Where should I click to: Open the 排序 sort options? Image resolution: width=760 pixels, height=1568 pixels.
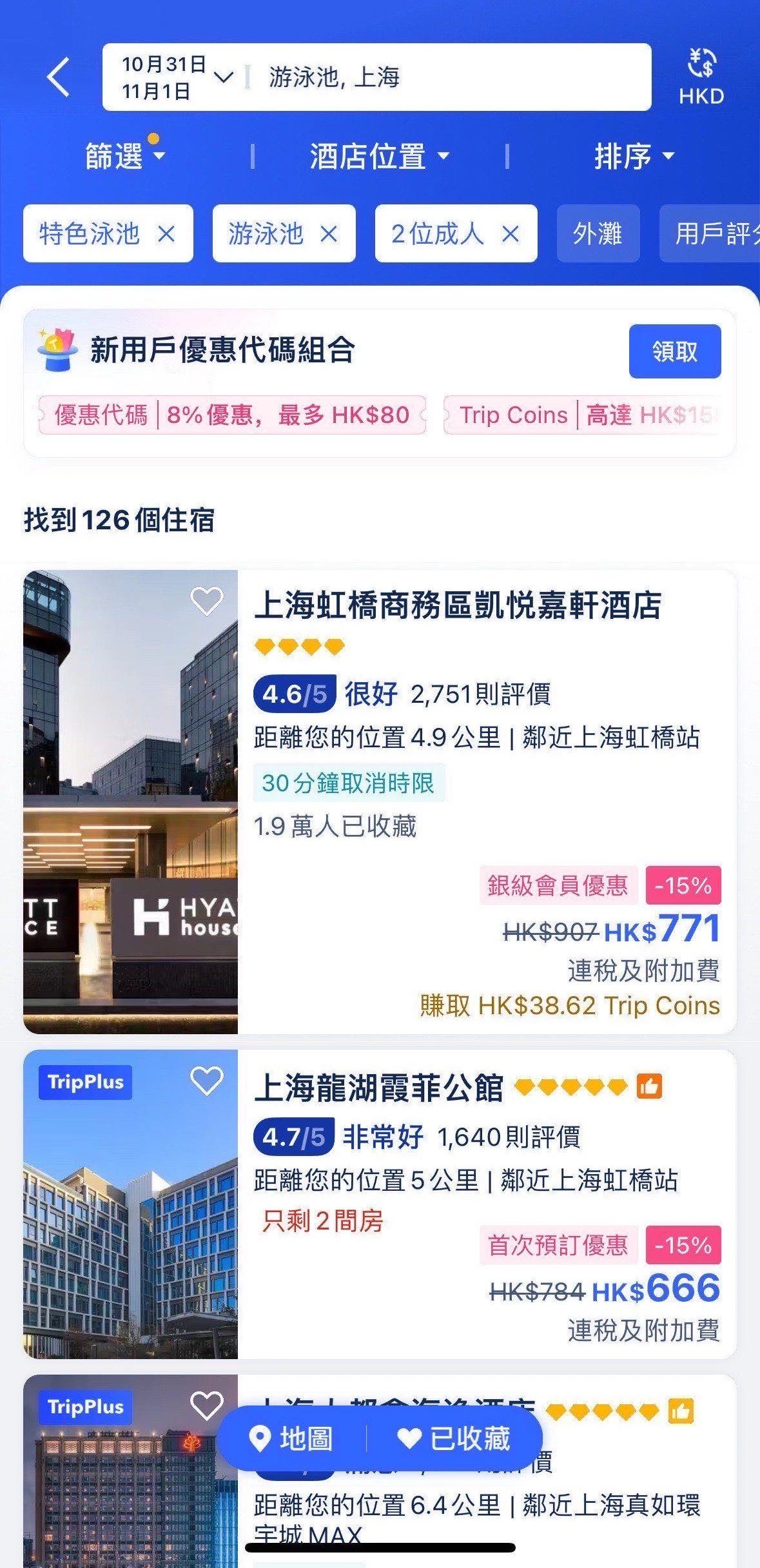(633, 156)
